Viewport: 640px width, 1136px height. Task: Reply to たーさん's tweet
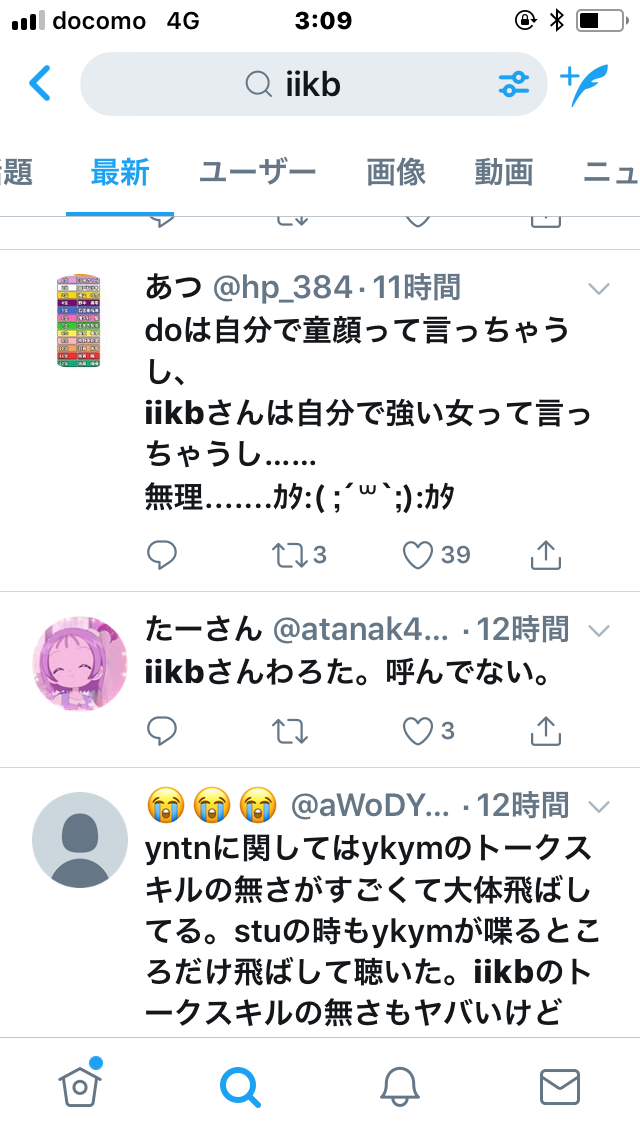tap(161, 731)
